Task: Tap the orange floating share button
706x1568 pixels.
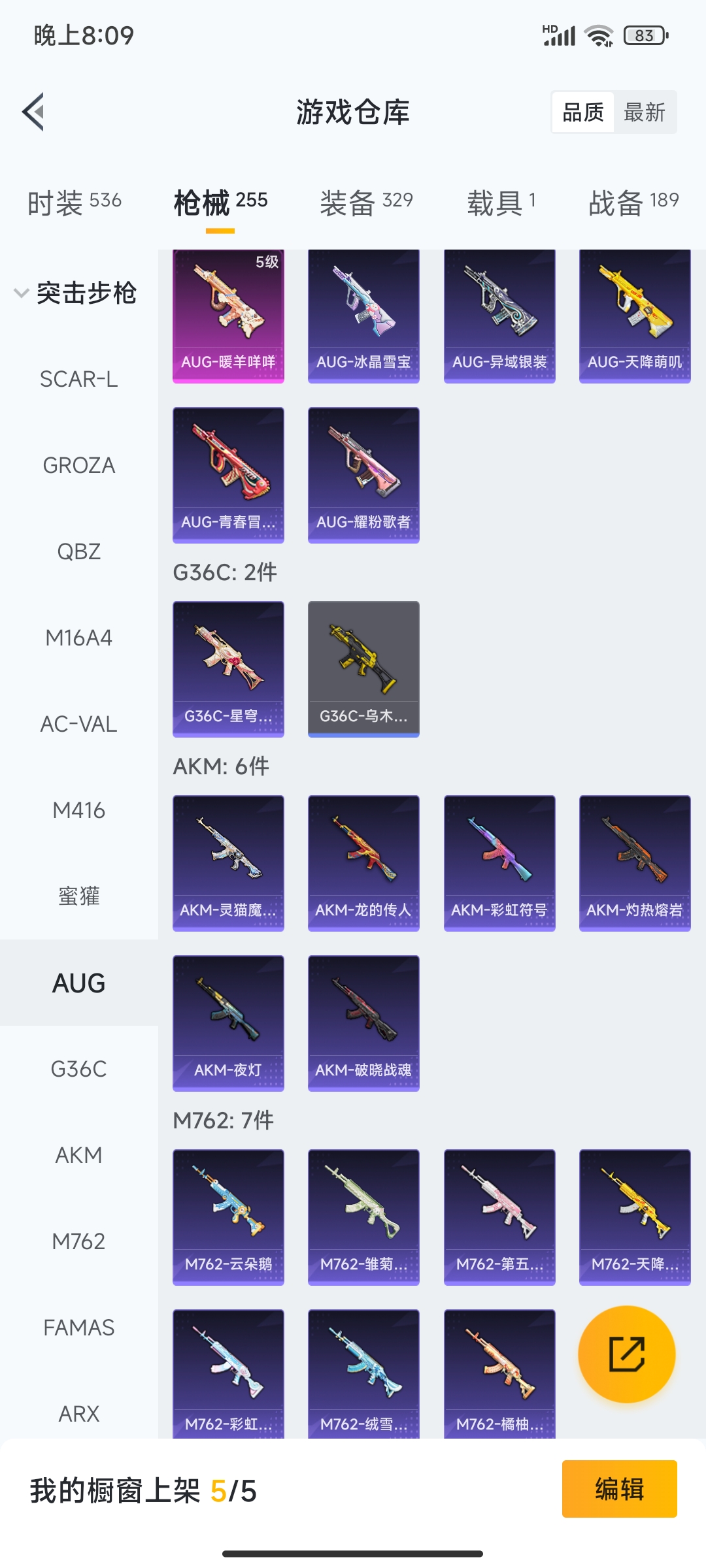Action: tap(626, 1354)
